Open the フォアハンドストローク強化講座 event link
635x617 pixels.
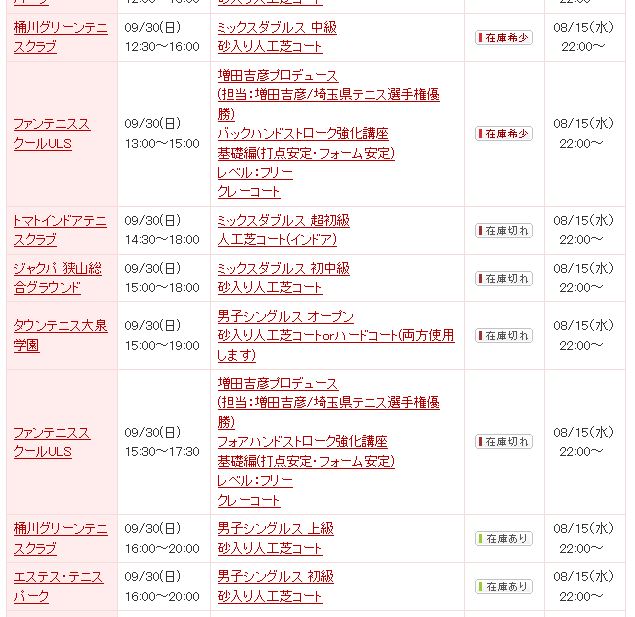[x=303, y=442]
